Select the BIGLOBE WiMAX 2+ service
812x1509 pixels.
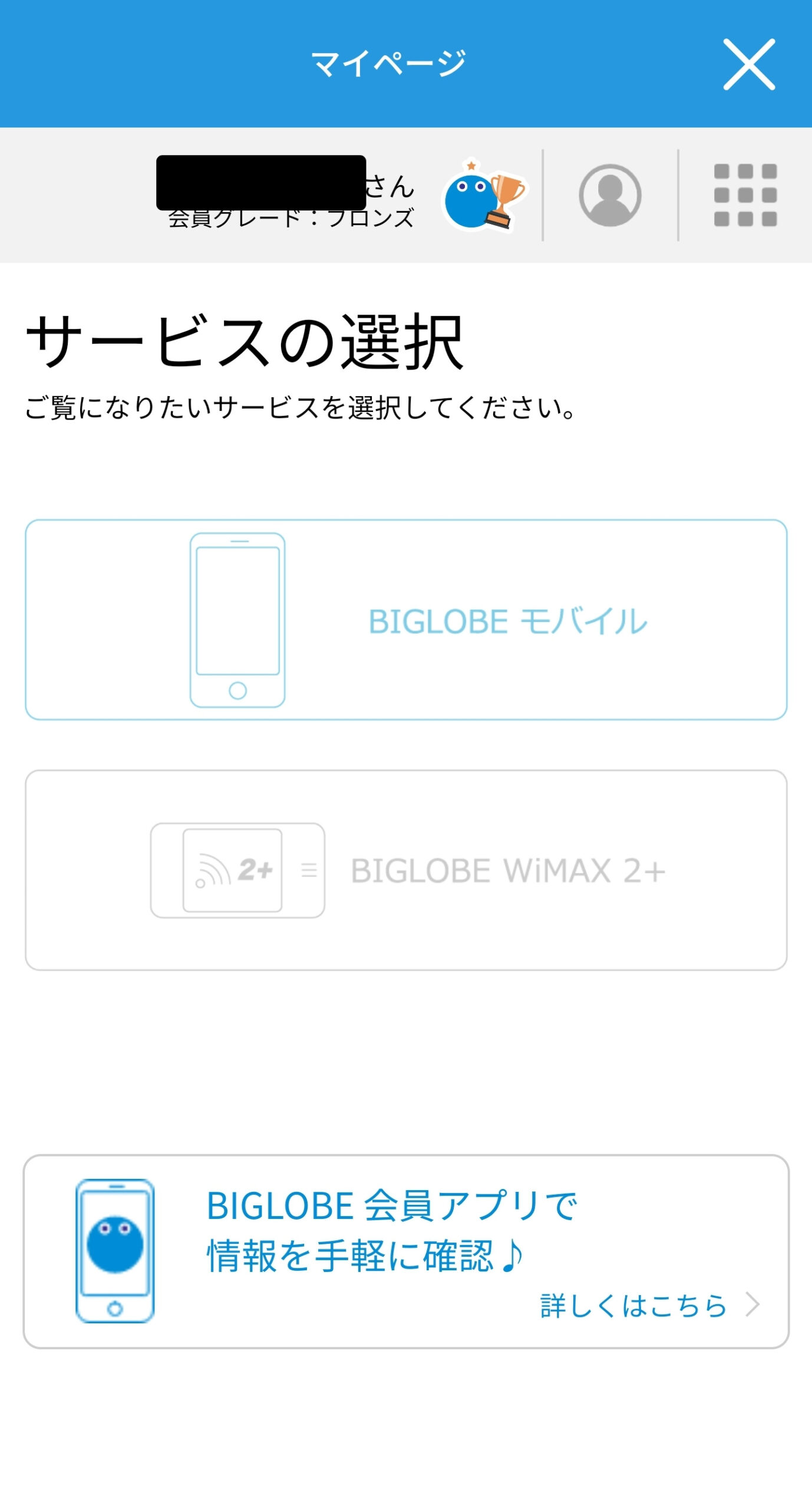point(406,870)
